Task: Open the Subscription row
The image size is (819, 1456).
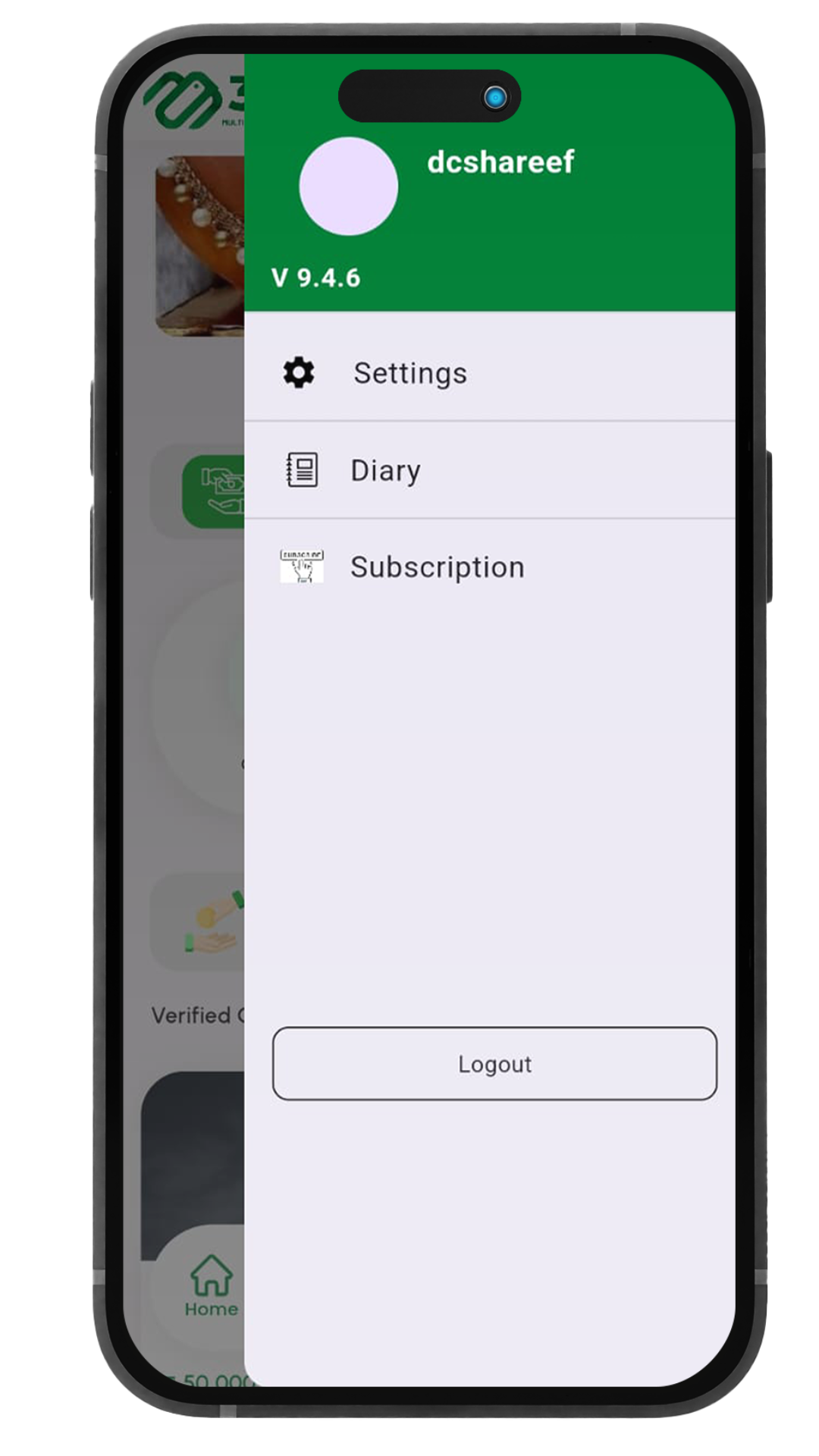Action: (437, 567)
